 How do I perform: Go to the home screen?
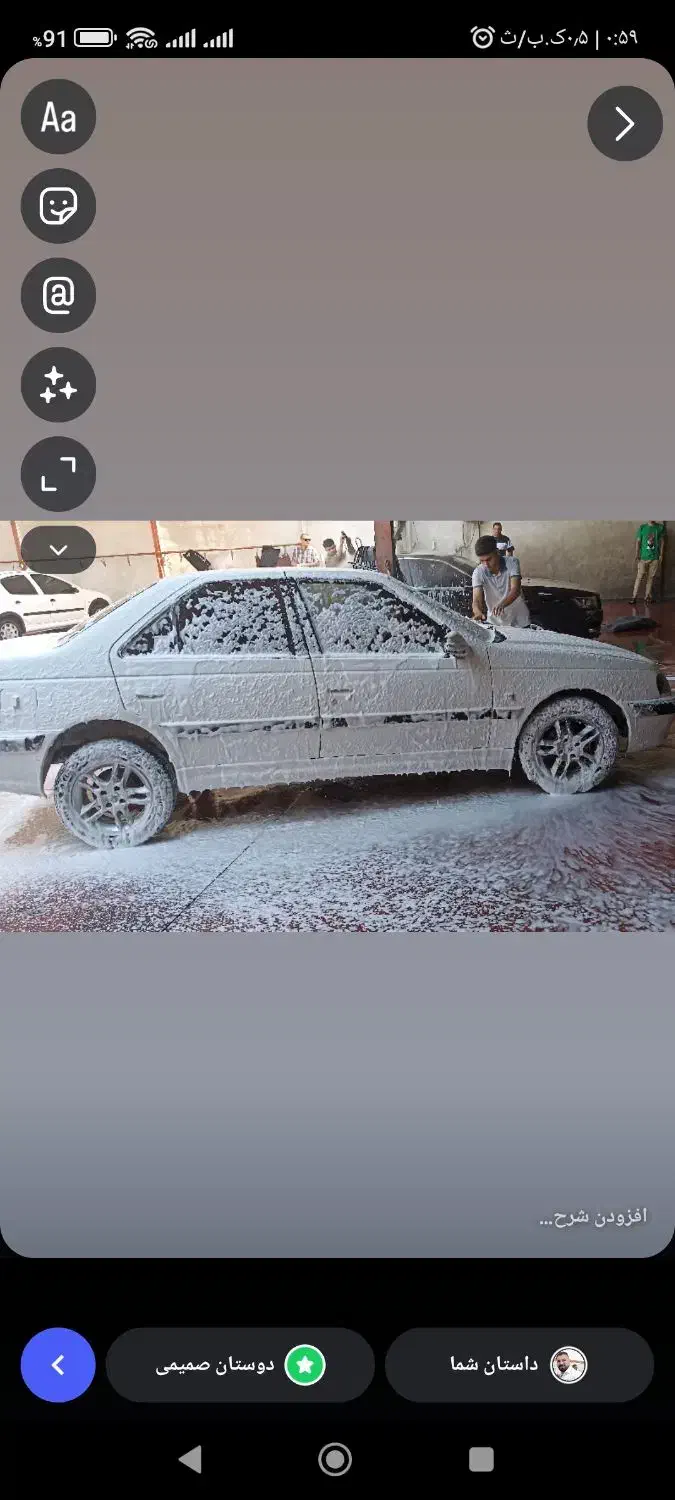point(335,1459)
